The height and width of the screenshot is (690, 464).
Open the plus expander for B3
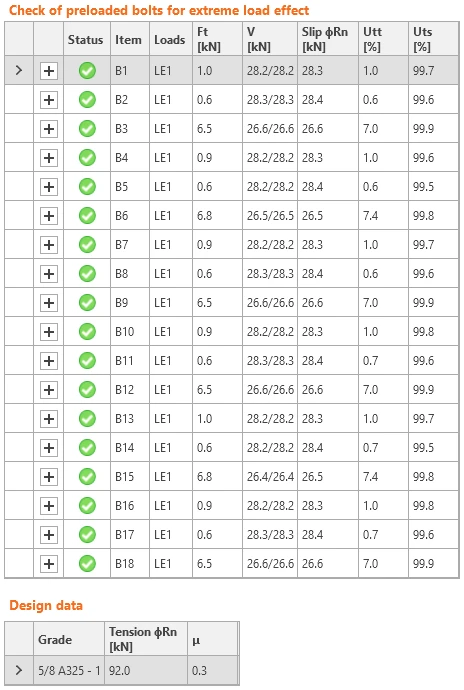49,129
